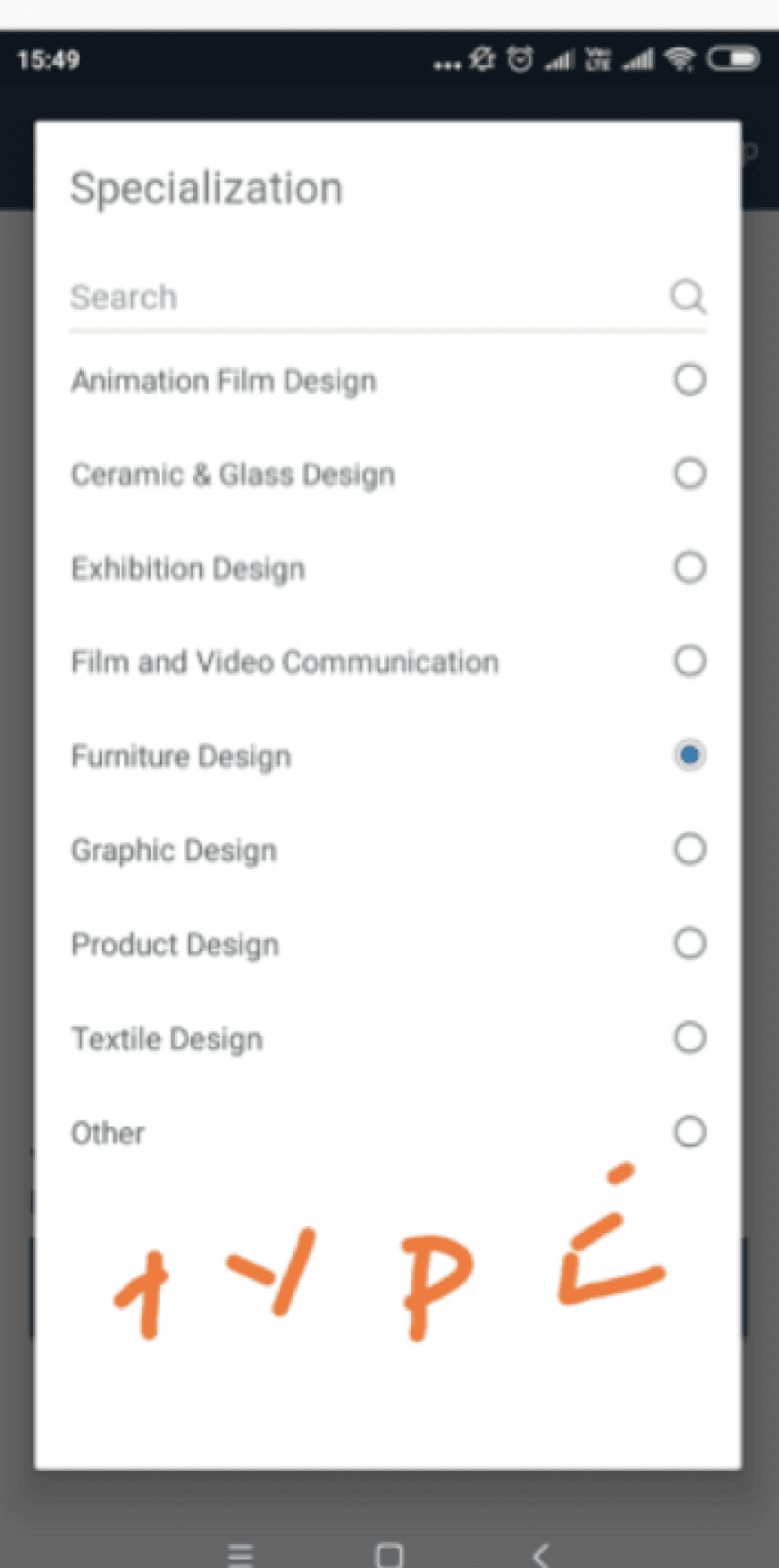Select Film and Video Communication

coord(388,662)
